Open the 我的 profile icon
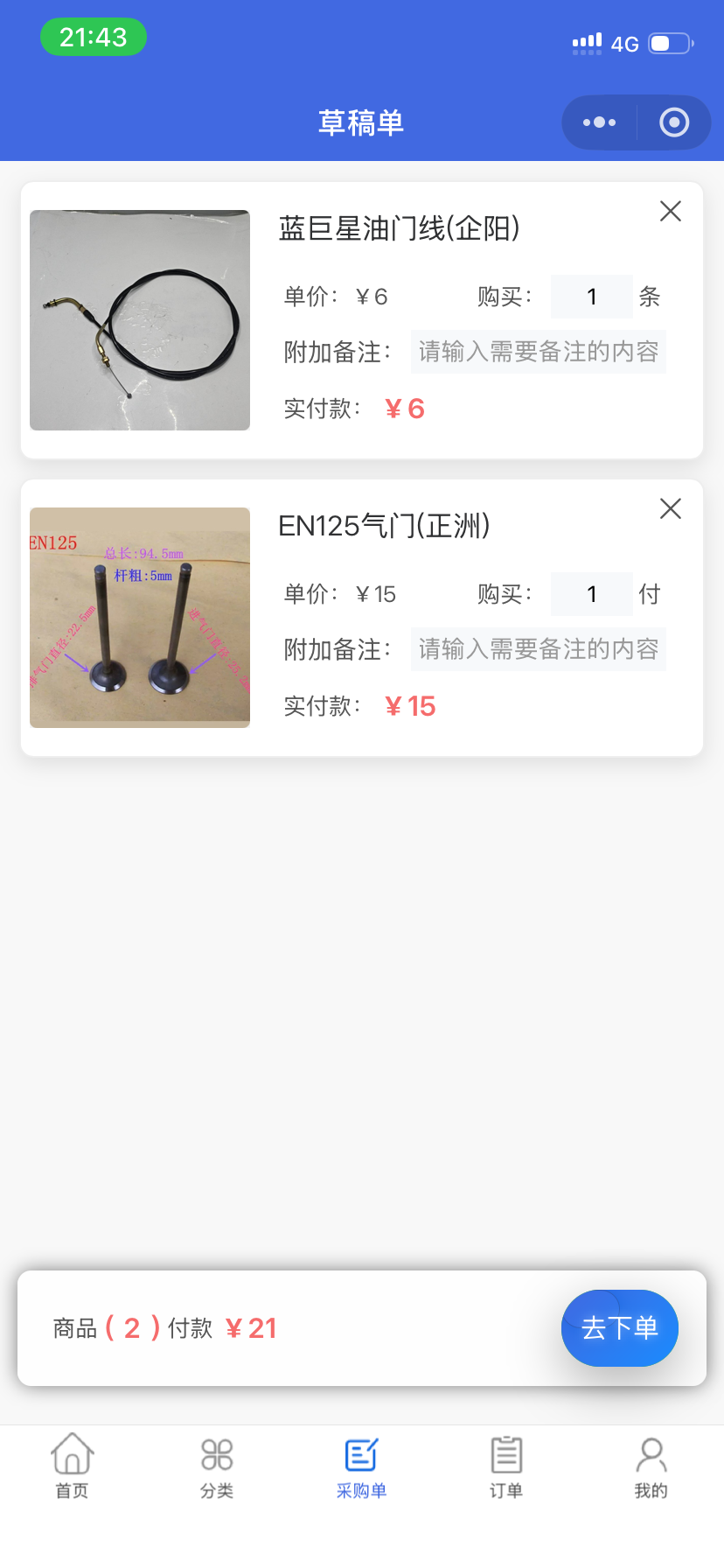Image resolution: width=724 pixels, height=1568 pixels. (x=650, y=1452)
